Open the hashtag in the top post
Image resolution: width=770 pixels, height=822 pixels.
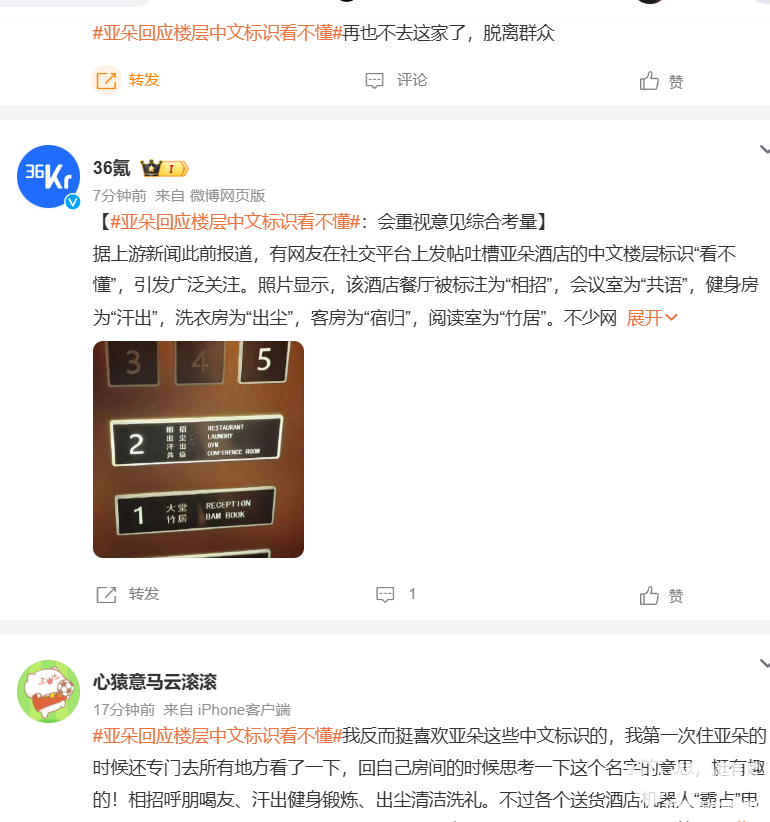point(217,32)
